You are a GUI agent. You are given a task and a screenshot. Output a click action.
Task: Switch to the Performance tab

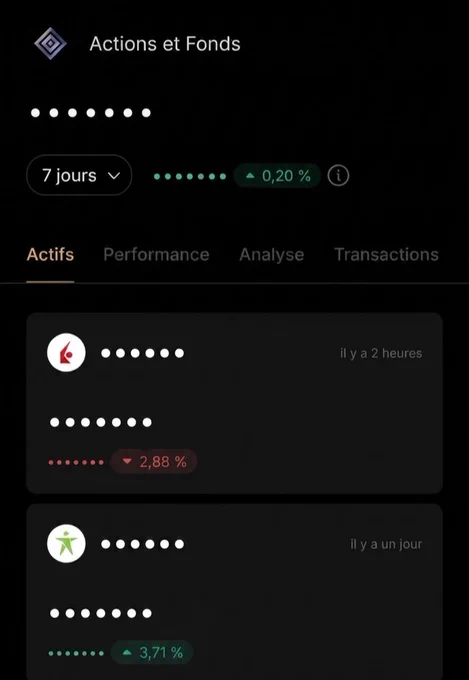[156, 255]
